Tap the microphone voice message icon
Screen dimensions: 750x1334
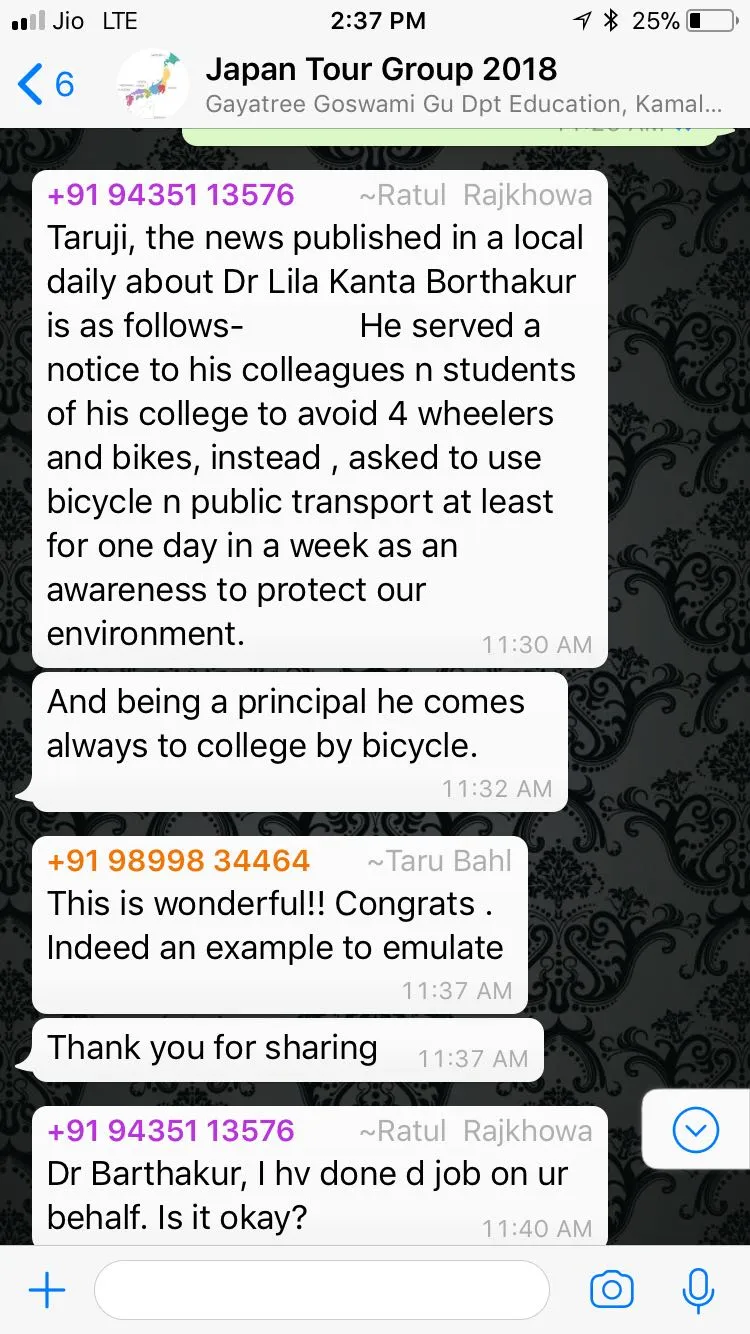point(697,1291)
